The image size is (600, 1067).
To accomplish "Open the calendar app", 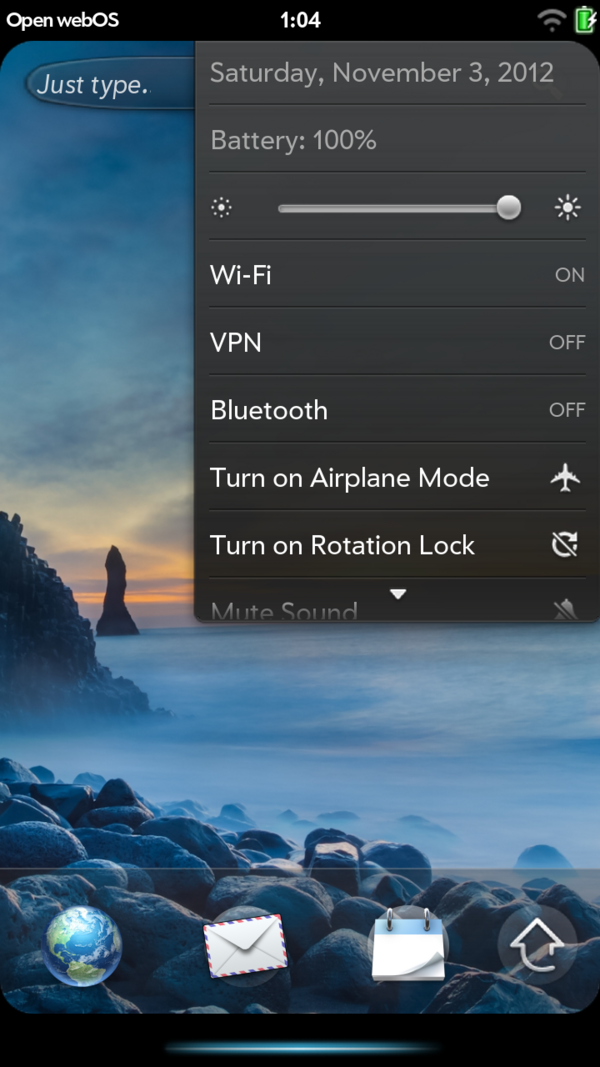I will (407, 946).
